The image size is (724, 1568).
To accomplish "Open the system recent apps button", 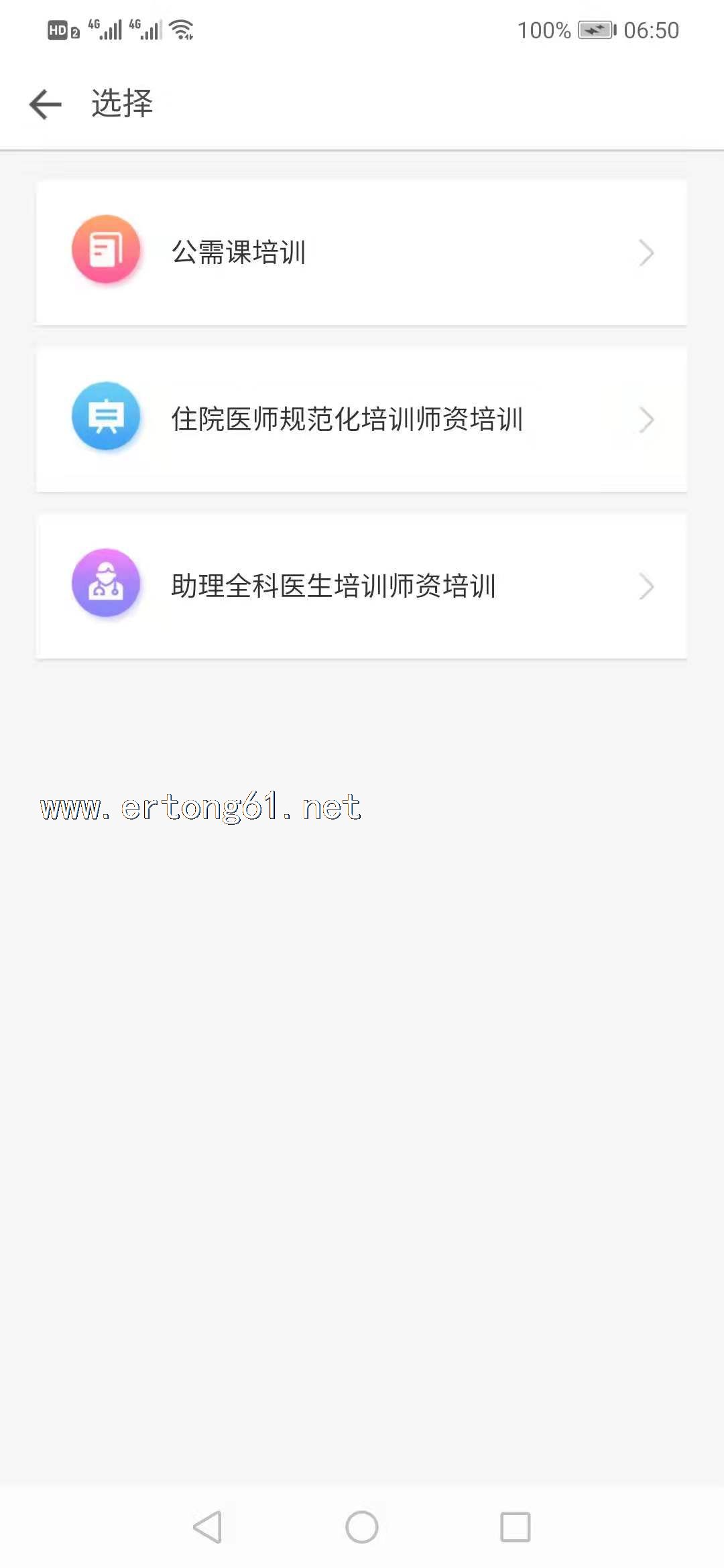I will pos(516,1527).
